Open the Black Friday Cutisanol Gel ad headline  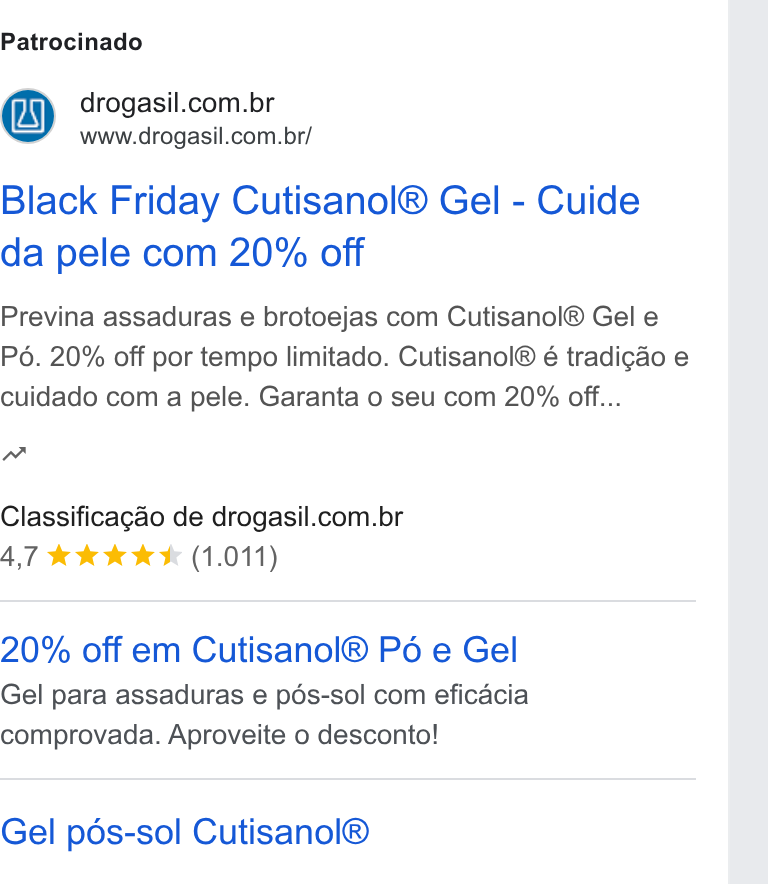pyautogui.click(x=320, y=226)
